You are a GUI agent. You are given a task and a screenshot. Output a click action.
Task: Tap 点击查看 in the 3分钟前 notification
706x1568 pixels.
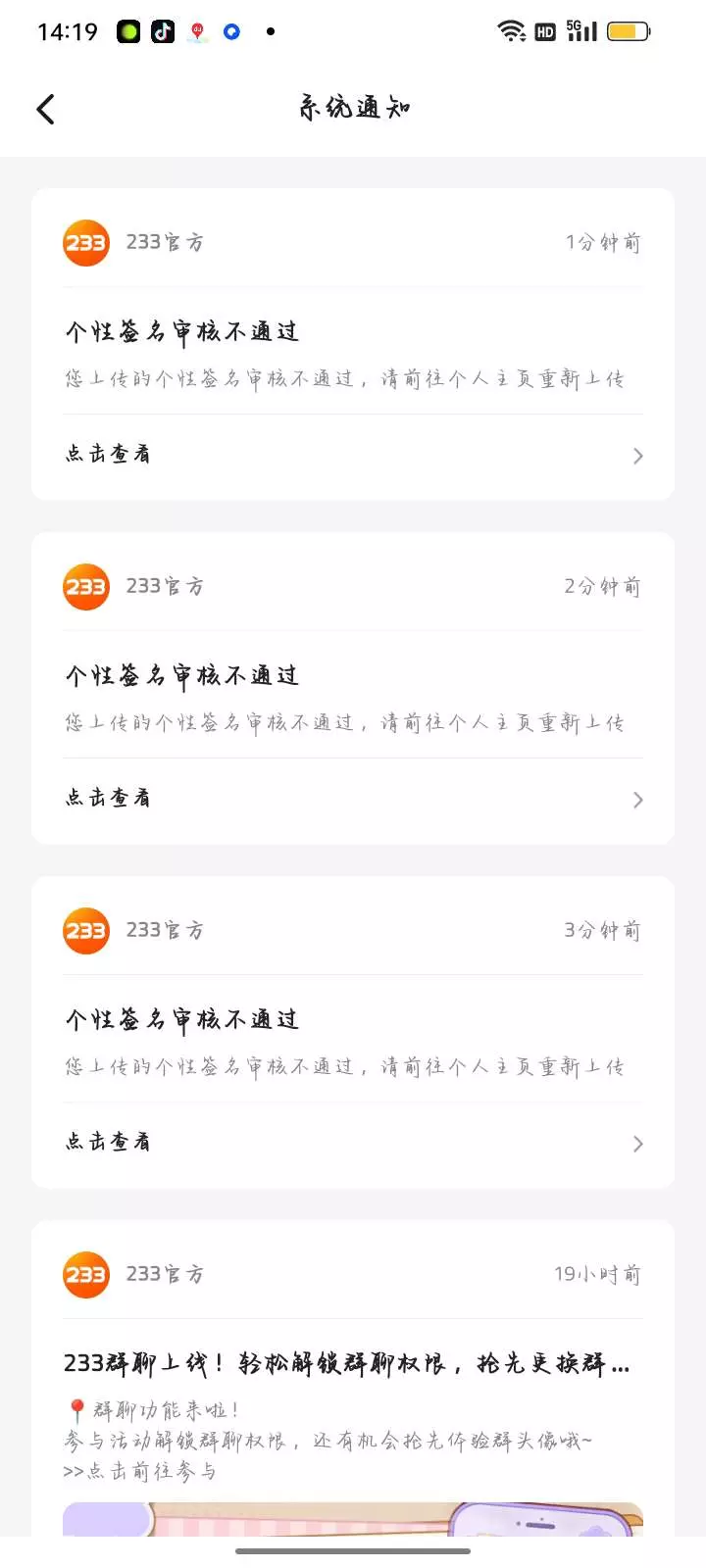click(x=108, y=1143)
